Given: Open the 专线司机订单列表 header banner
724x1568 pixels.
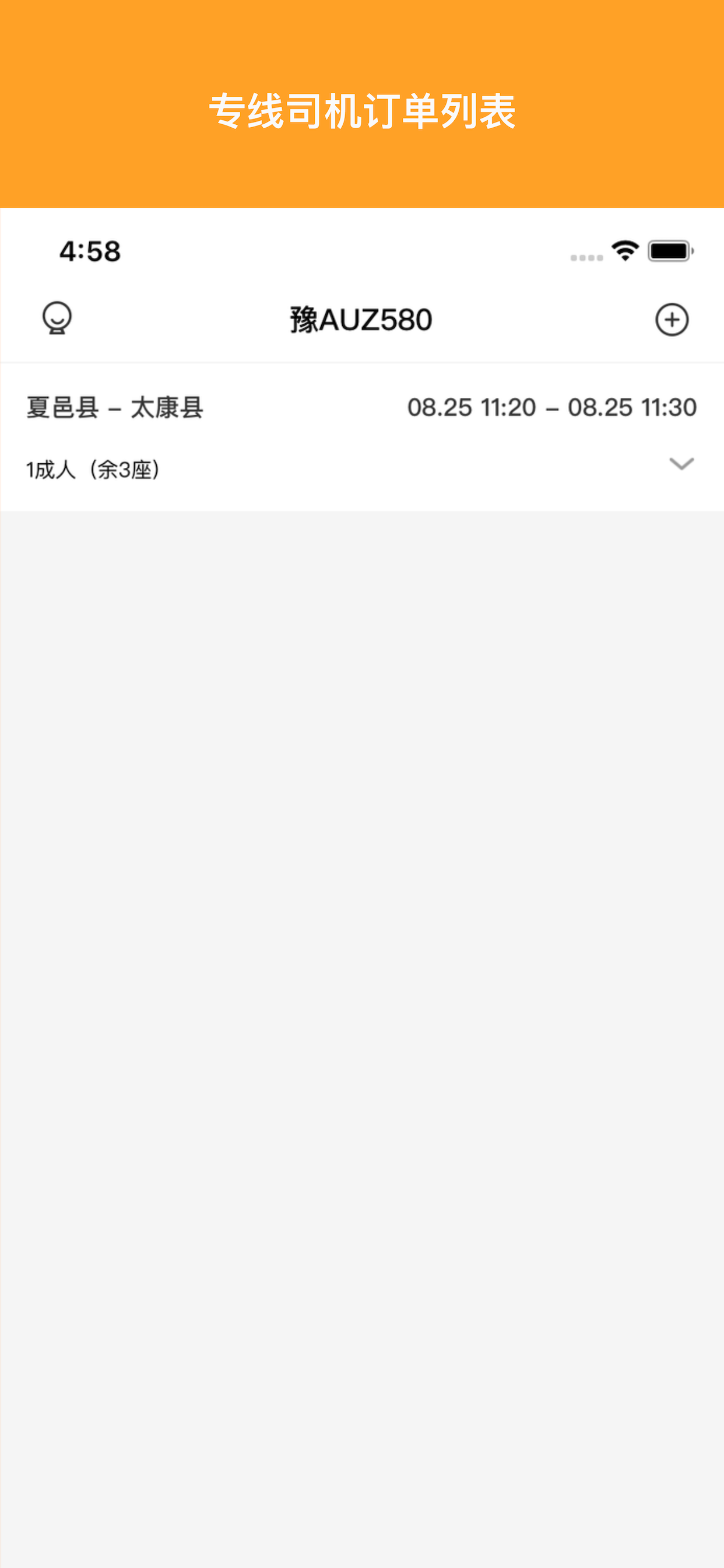Looking at the screenshot, I should [x=362, y=108].
